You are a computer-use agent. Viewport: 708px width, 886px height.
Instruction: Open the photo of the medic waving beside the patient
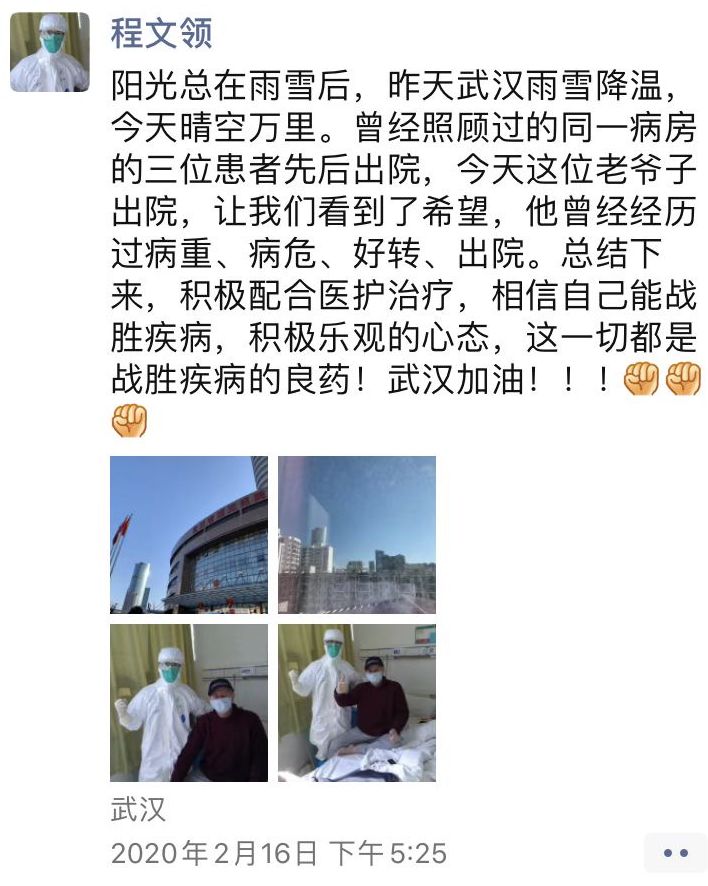click(x=189, y=702)
